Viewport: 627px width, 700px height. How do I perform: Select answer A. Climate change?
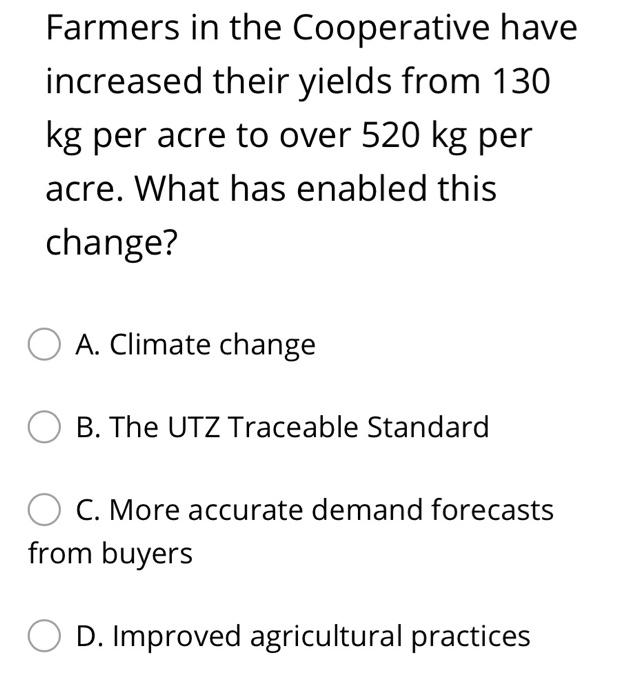point(43,345)
